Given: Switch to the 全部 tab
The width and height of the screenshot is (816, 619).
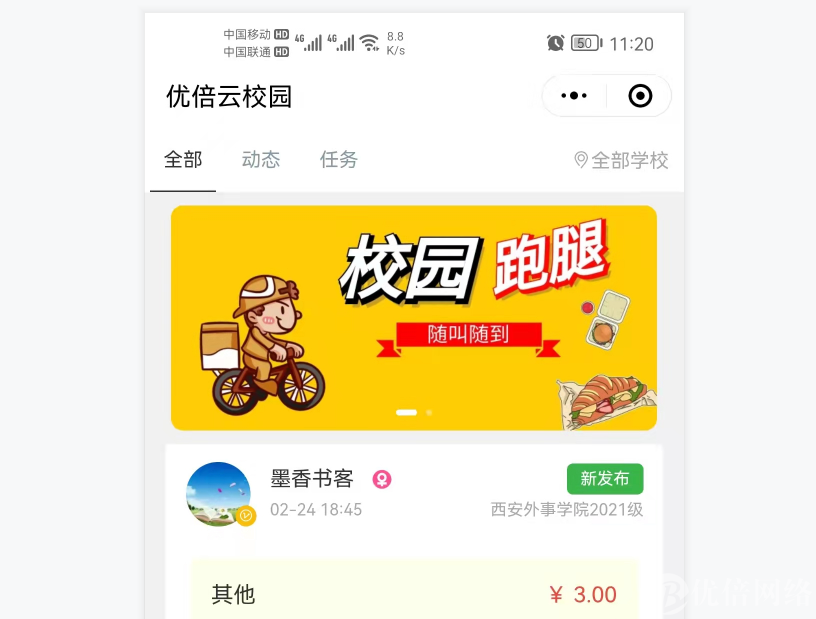Looking at the screenshot, I should 183,160.
